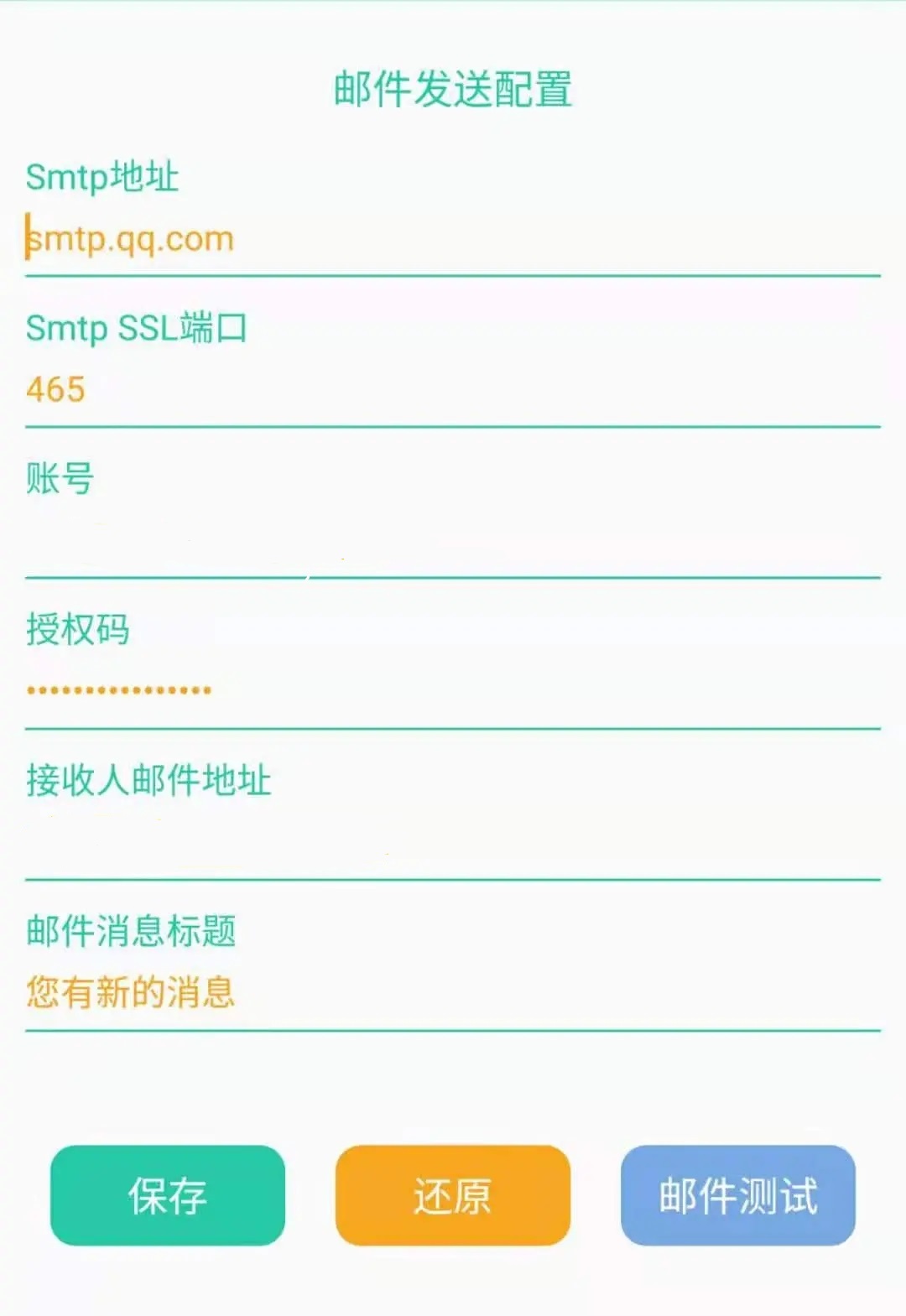Edit the Smtp SSL端口 field with 465
Screen dimensions: 906x1316
(x=453, y=390)
